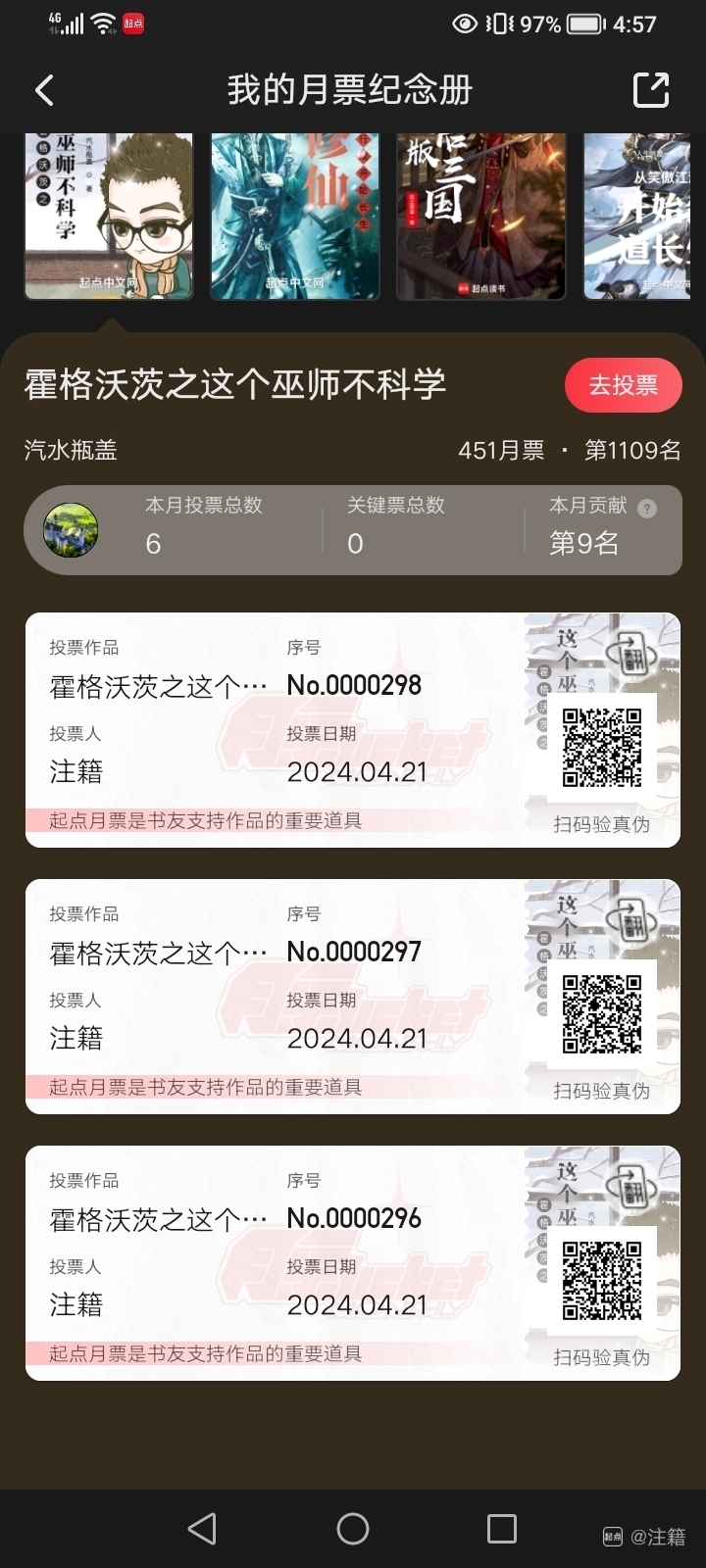Tap the 去投票 button

pos(623,385)
